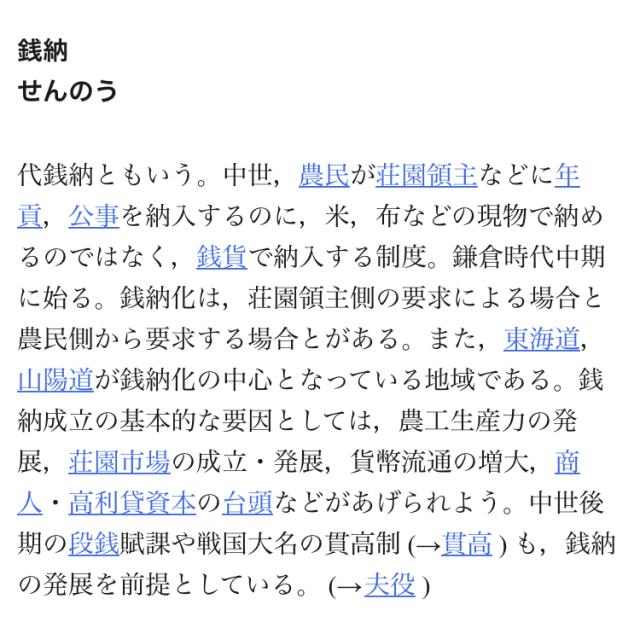Open the 農民 link
Image resolution: width=640 pixels, height=622 pixels.
324,175
